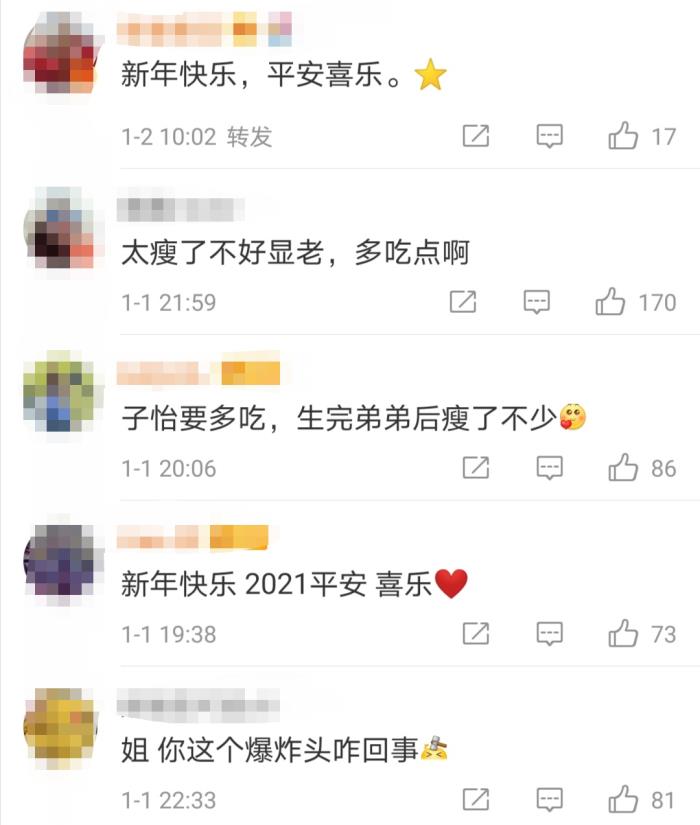
Task: Like the comment 子怡要多吃
Action: [x=624, y=467]
